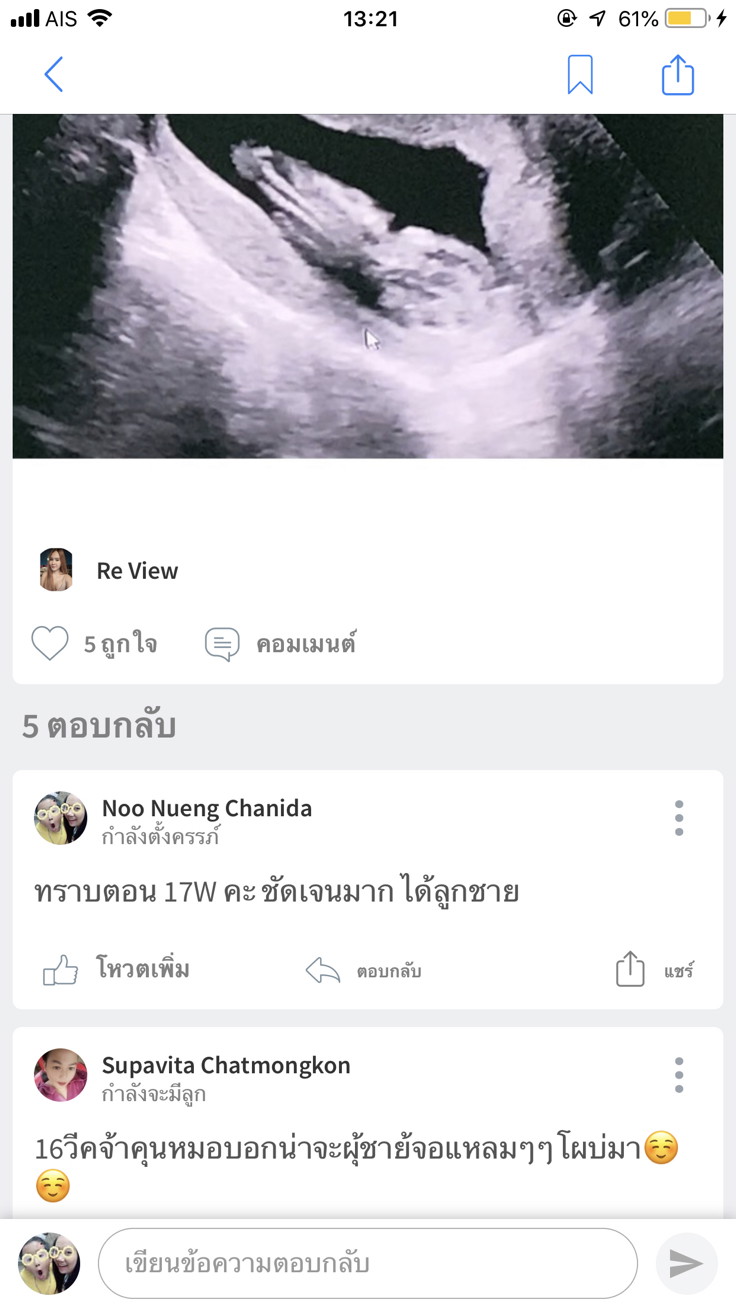This screenshot has width=736, height=1308.
Task: Open options menu on Supavita Chatmongkon's reply
Action: point(679,1075)
